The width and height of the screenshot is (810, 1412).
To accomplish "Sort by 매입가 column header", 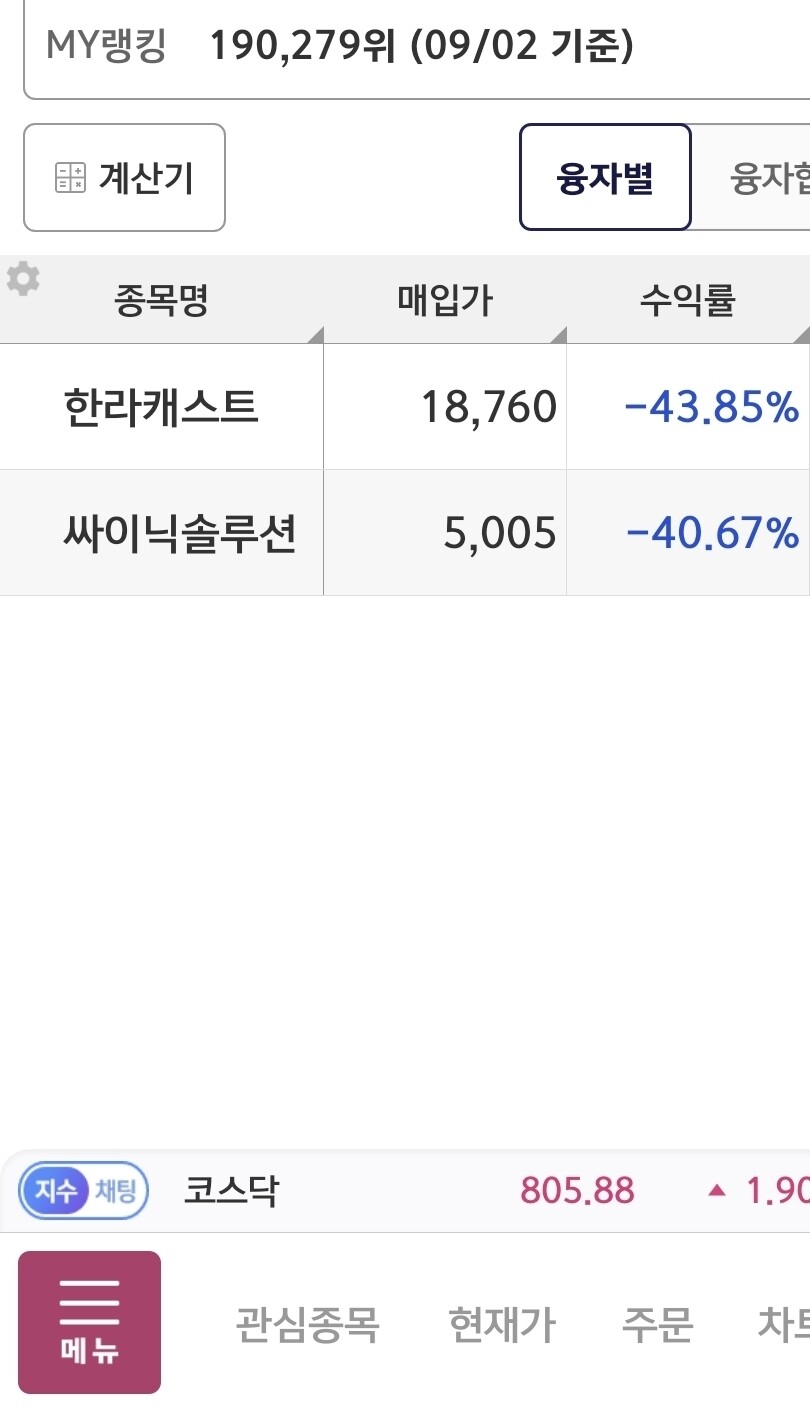I will click(445, 300).
